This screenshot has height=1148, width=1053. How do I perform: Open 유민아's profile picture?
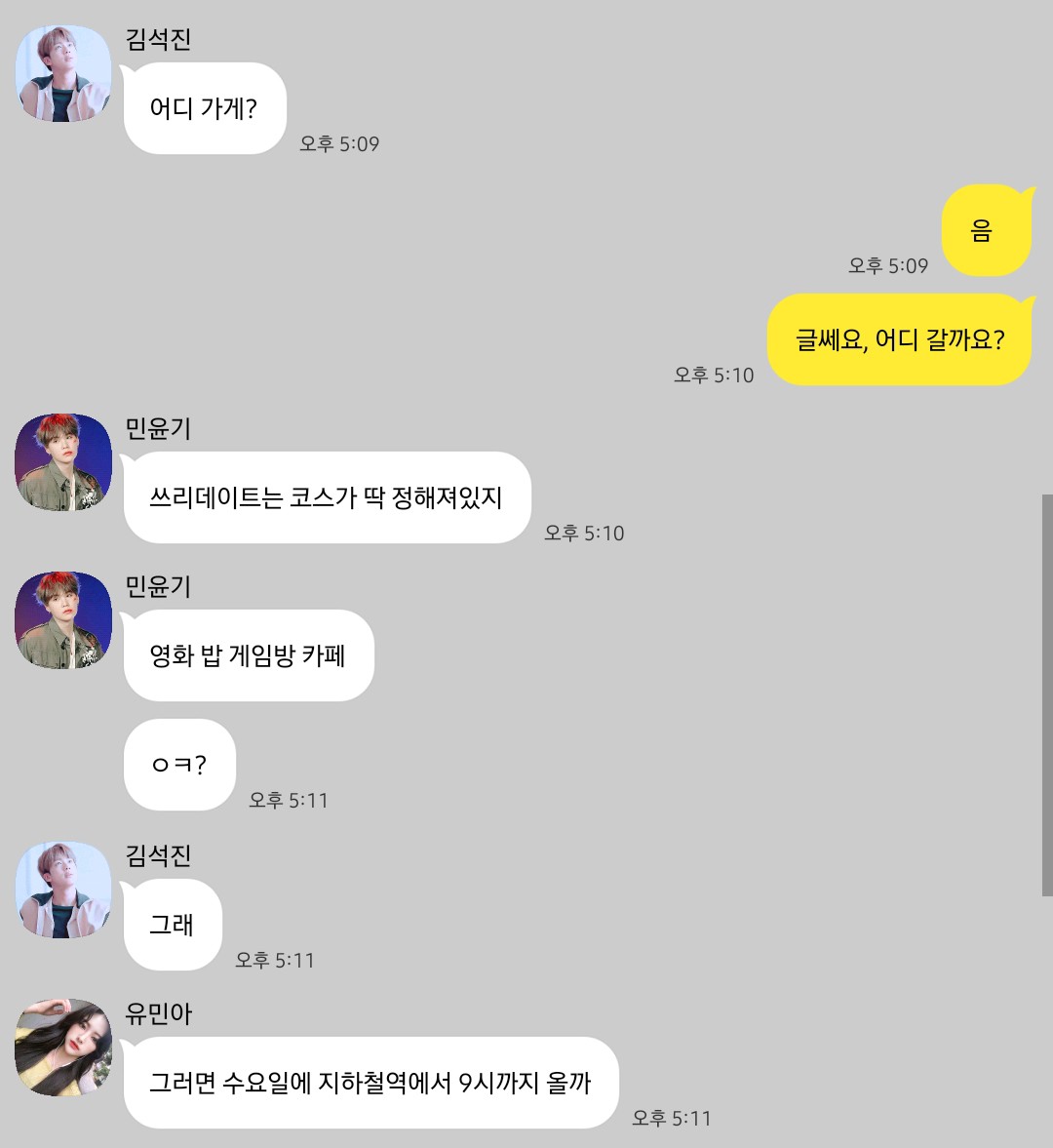(63, 1048)
